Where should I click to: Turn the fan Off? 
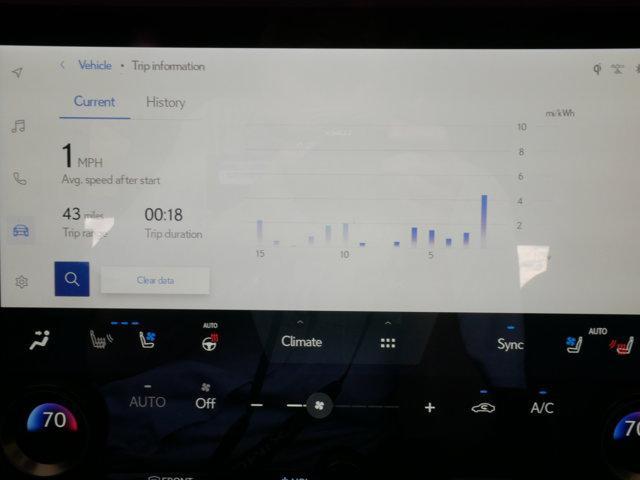[205, 402]
